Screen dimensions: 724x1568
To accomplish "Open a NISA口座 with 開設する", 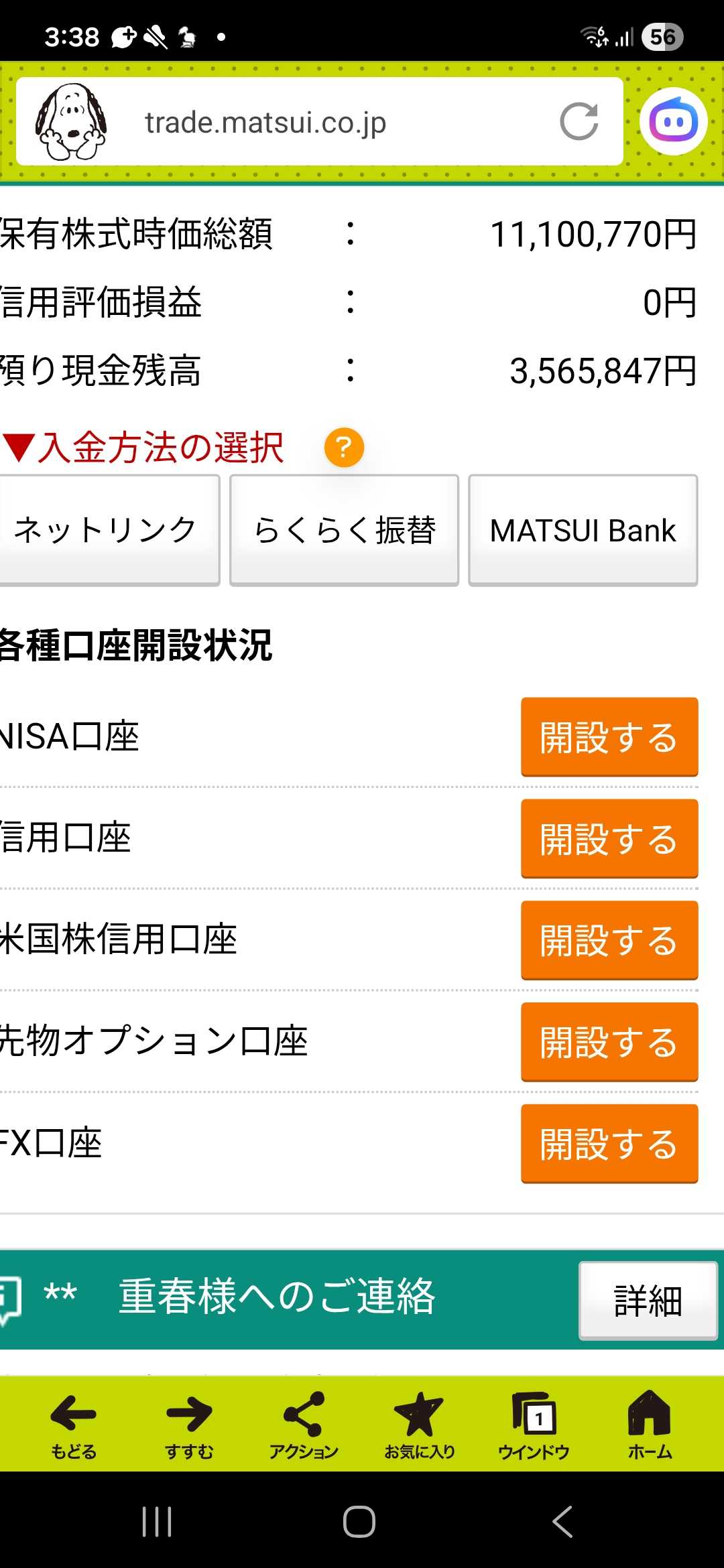I will [x=609, y=736].
